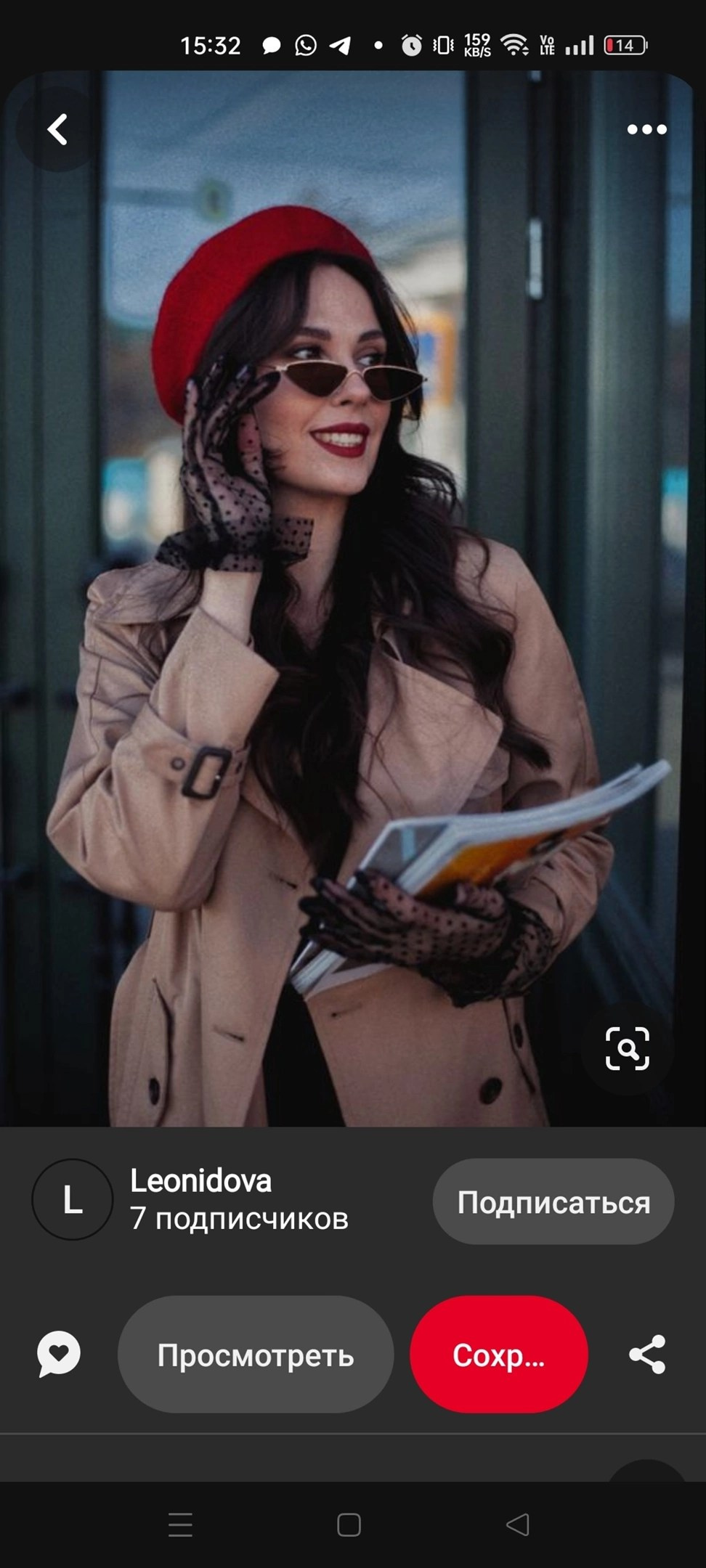This screenshot has height=1568, width=706.
Task: Share this pin
Action: (646, 1355)
